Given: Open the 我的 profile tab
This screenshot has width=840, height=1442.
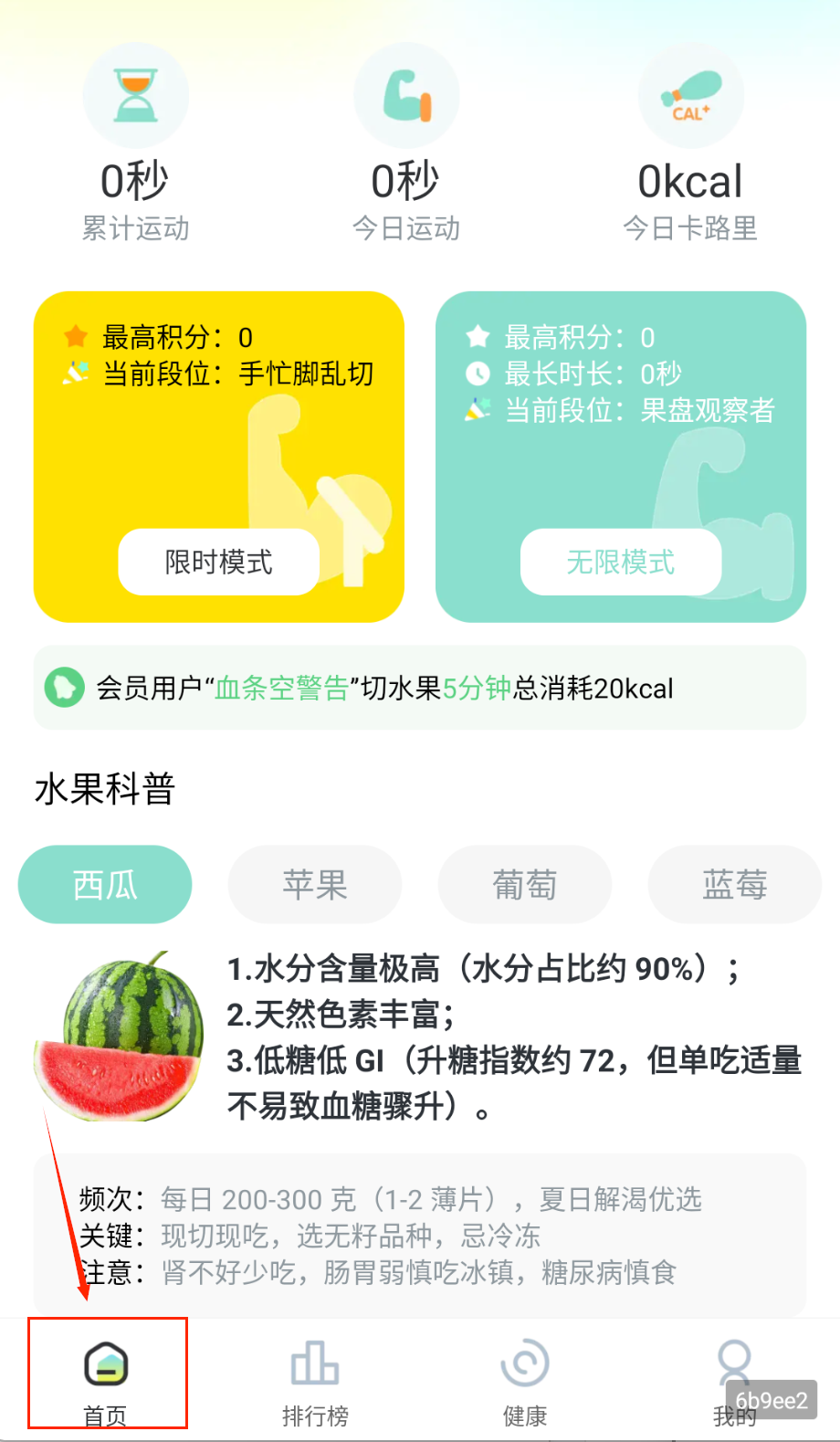Looking at the screenshot, I should pos(734,1379).
